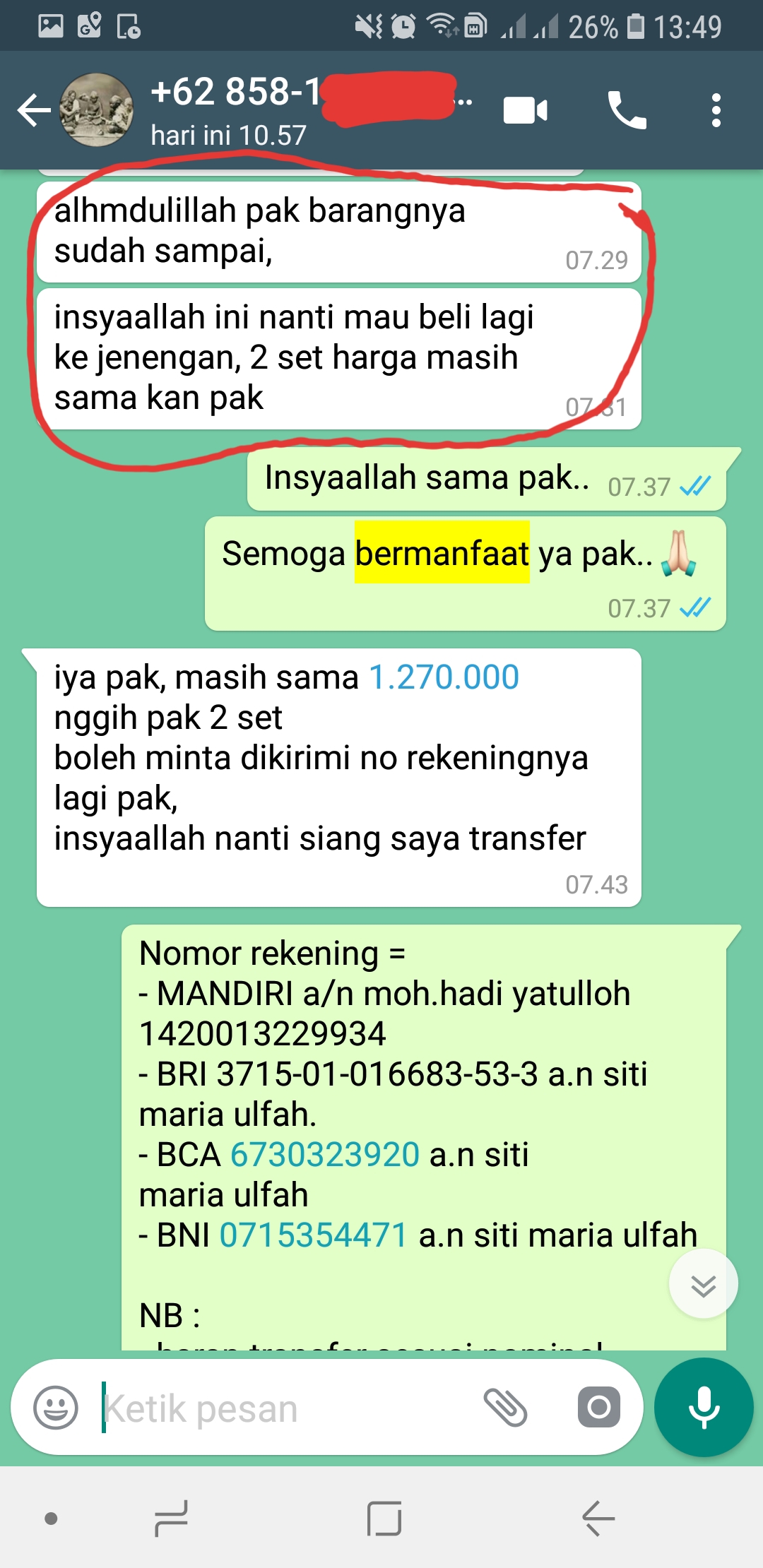Go back to the chat list
This screenshot has width=763, height=1568.
click(x=34, y=111)
